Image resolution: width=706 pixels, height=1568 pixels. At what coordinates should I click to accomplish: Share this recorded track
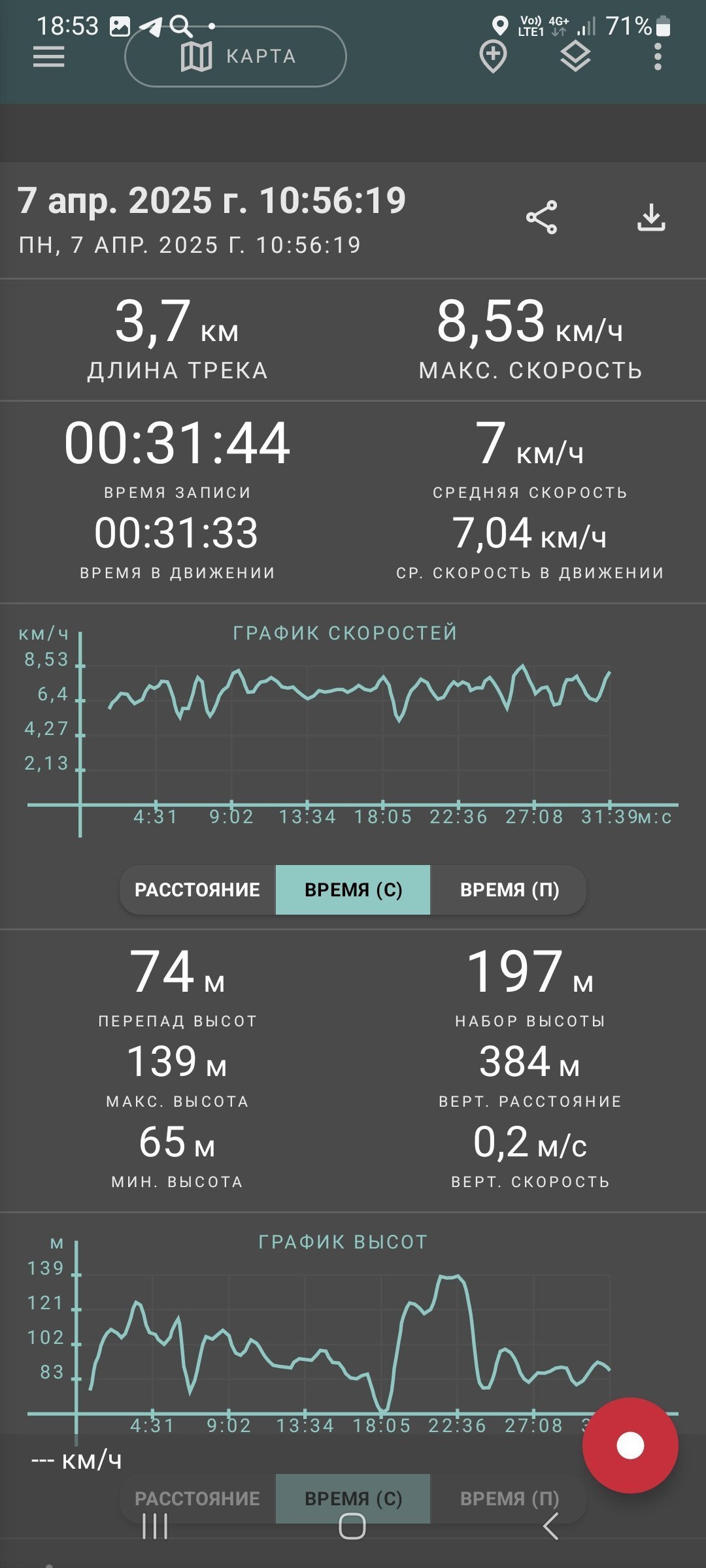pyautogui.click(x=542, y=218)
